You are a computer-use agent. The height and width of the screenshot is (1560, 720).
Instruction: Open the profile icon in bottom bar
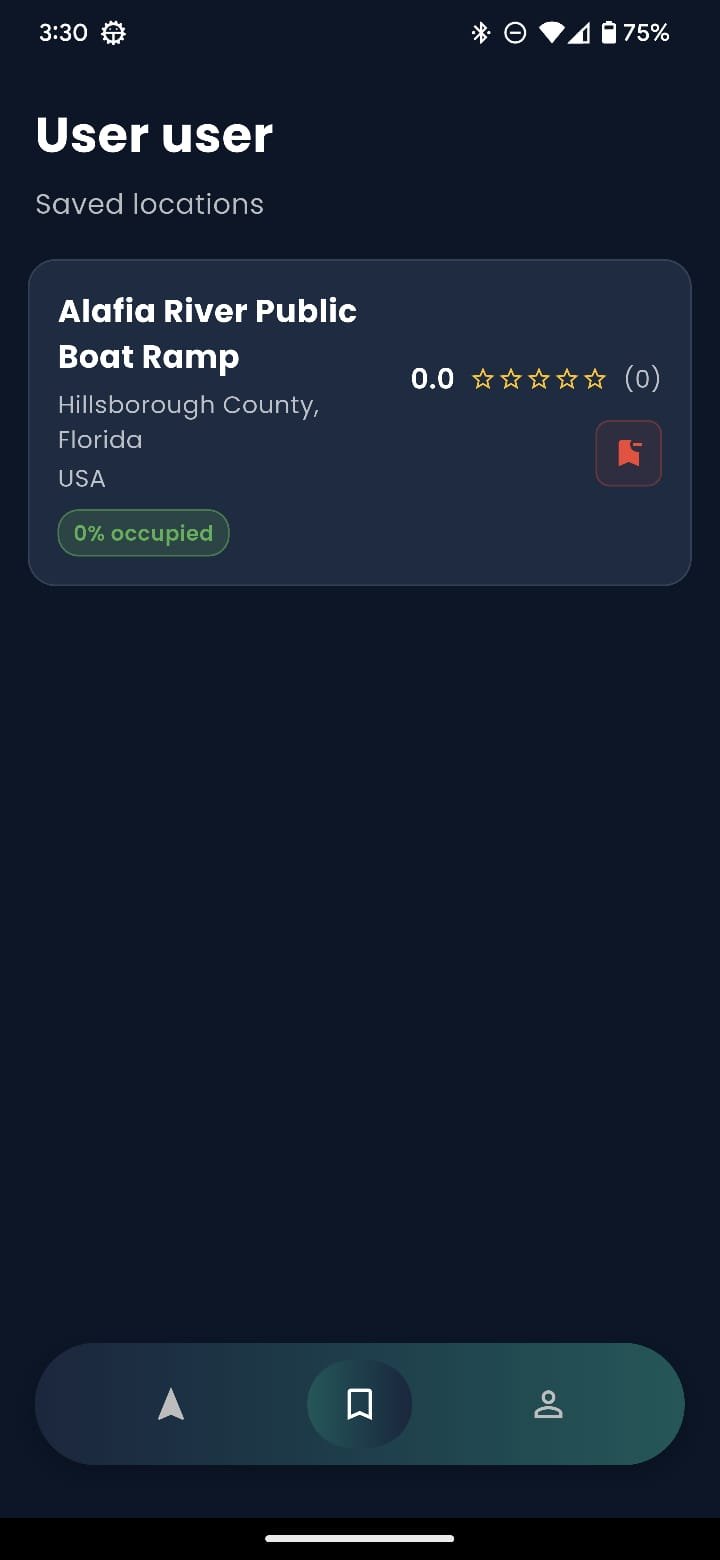(x=548, y=1404)
